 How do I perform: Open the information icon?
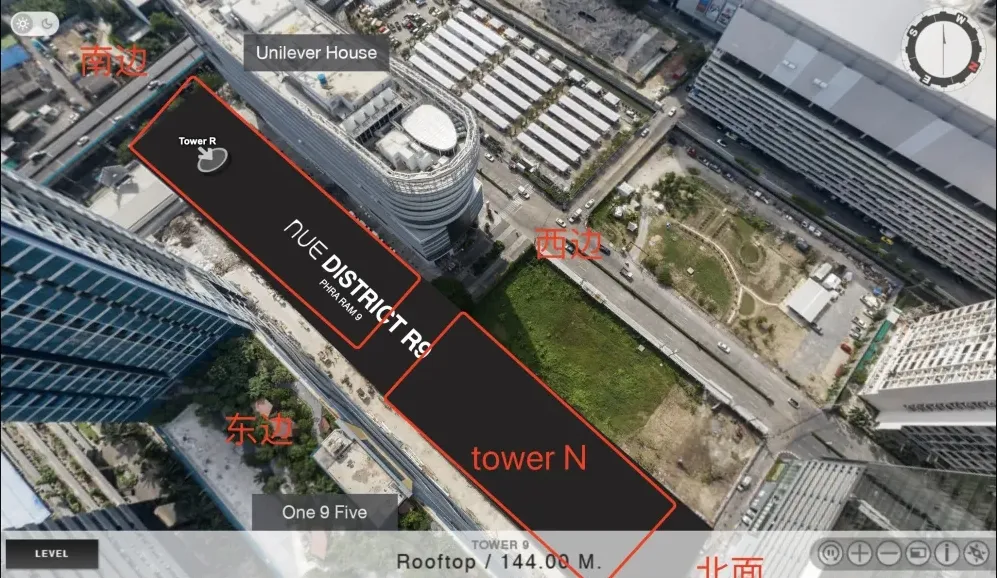(x=947, y=553)
